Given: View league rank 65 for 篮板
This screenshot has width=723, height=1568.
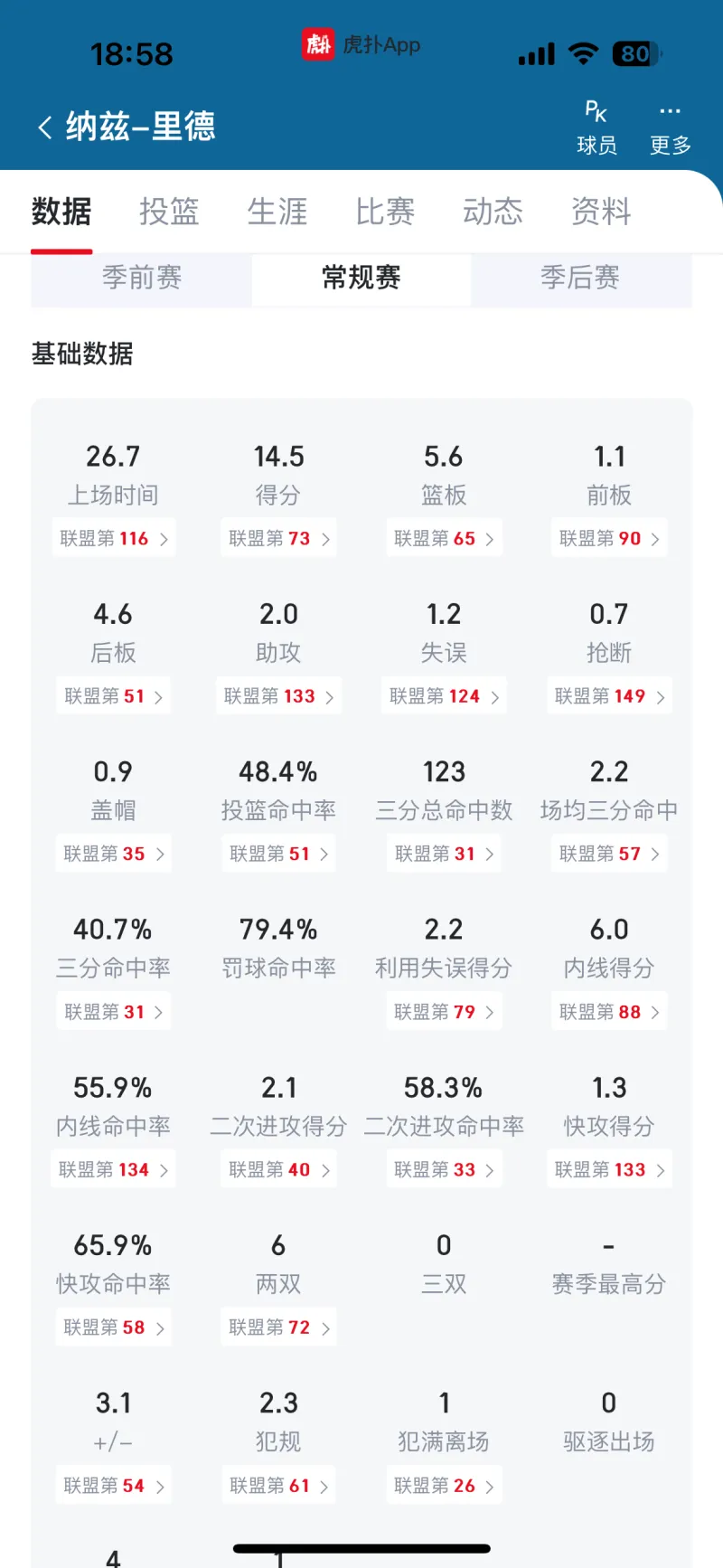Looking at the screenshot, I should point(444,538).
